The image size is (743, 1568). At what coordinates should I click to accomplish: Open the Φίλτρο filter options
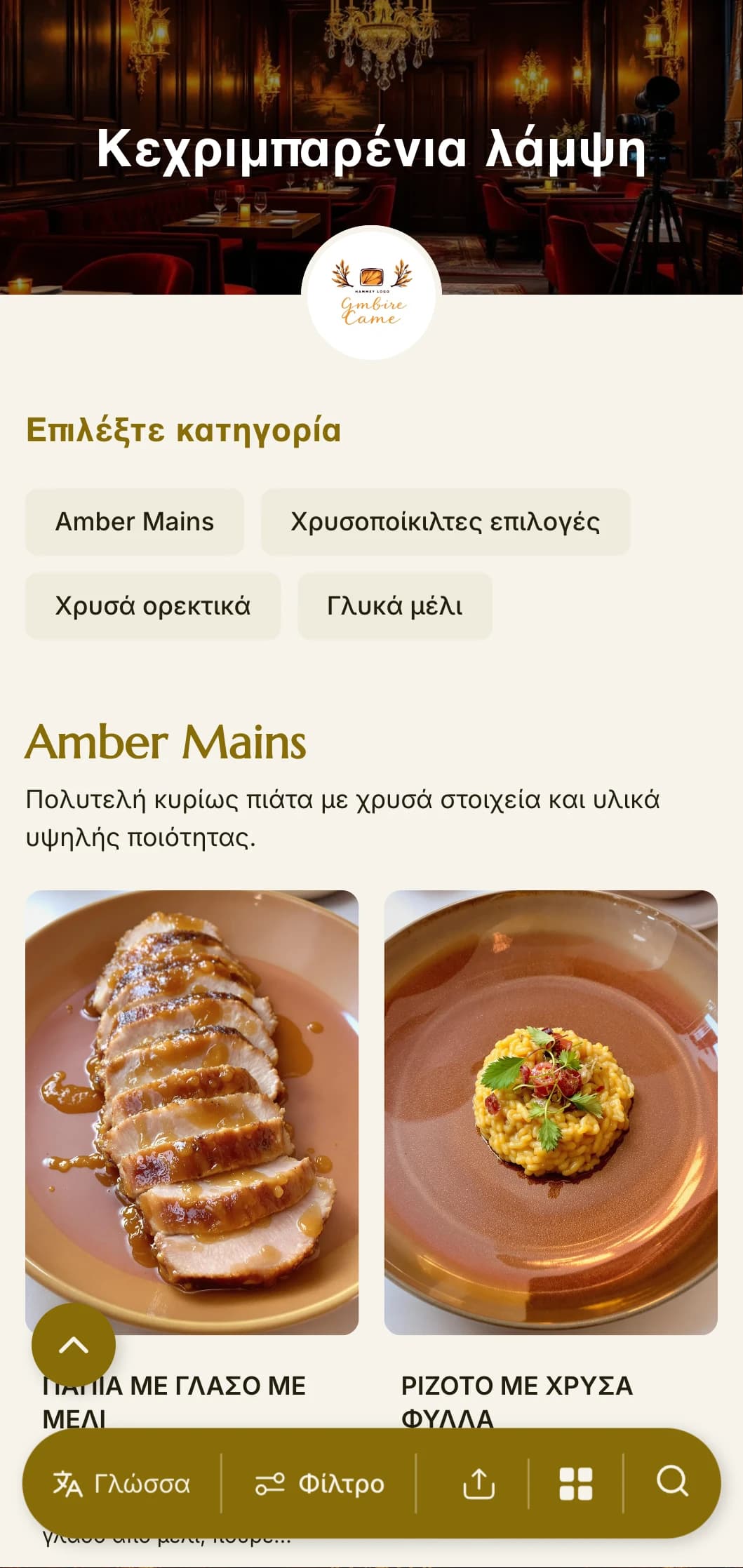point(319,1483)
